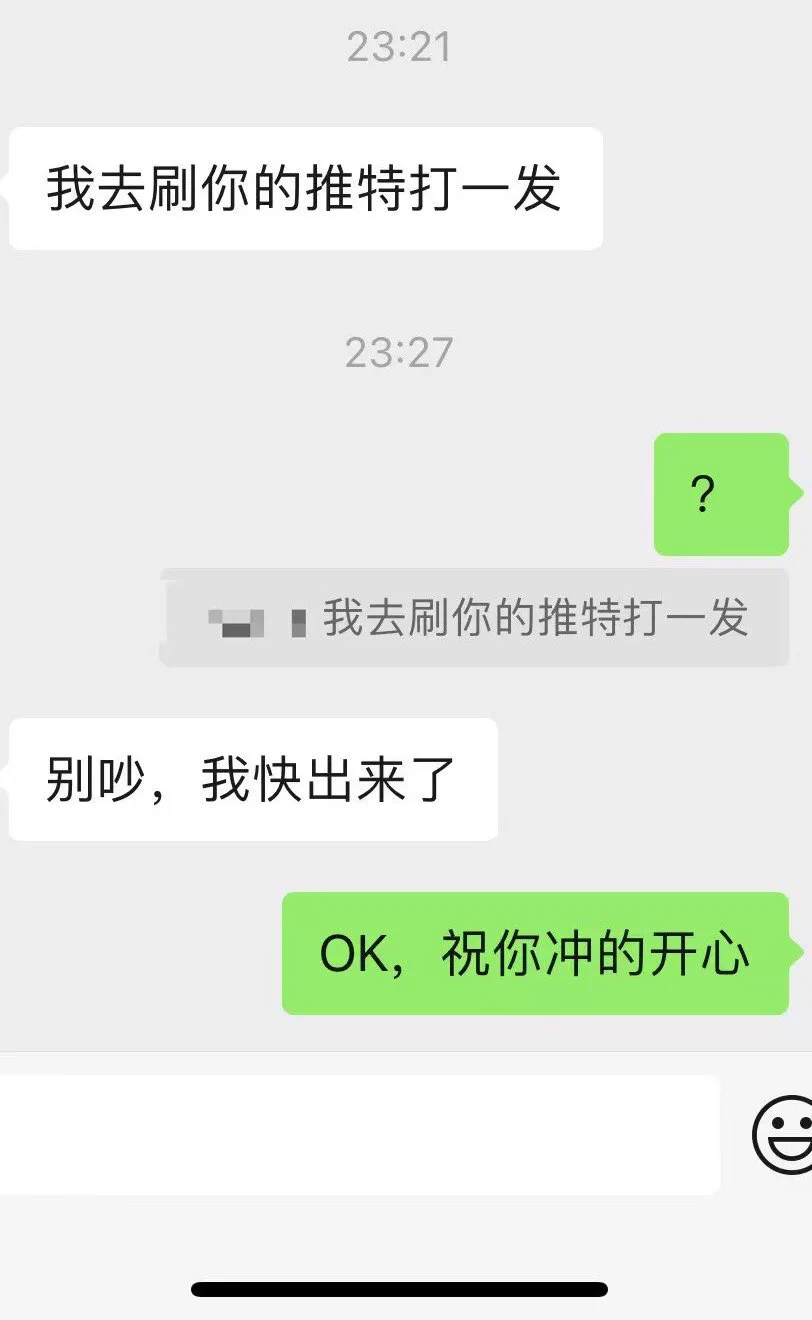
Task: Jump to the quoted message 我去刷你的推特打一发
Action: (x=476, y=618)
